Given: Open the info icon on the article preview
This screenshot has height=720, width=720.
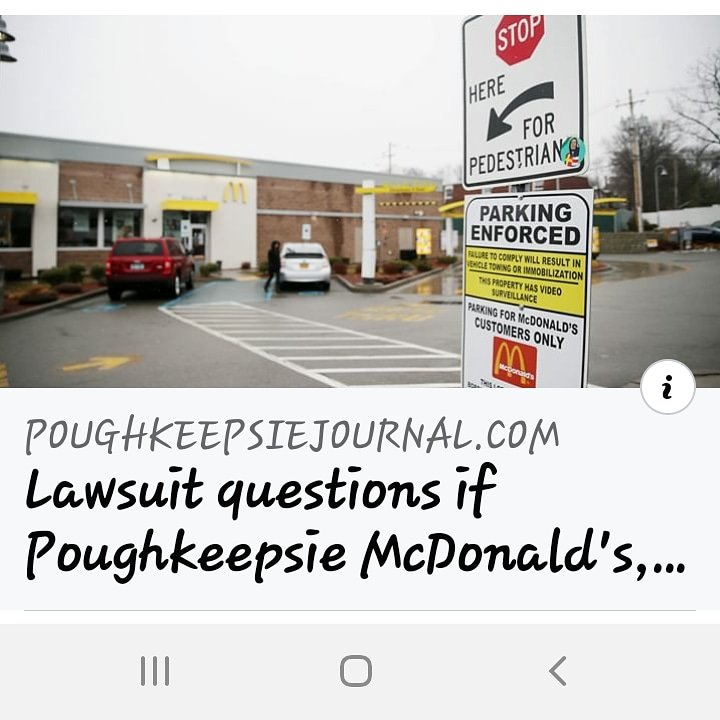Looking at the screenshot, I should pos(667,387).
